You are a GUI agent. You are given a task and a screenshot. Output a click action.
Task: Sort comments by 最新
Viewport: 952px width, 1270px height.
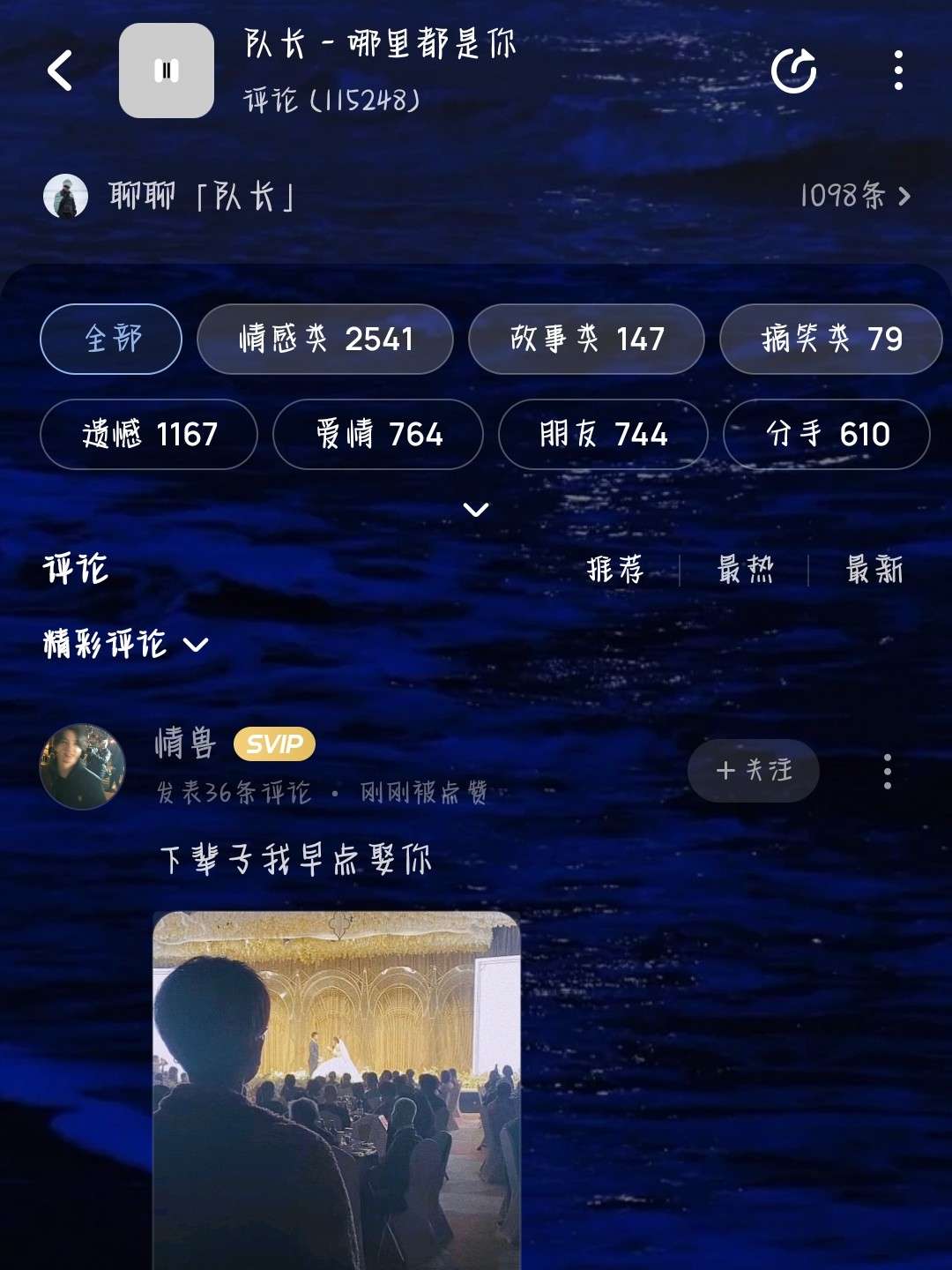pos(874,570)
